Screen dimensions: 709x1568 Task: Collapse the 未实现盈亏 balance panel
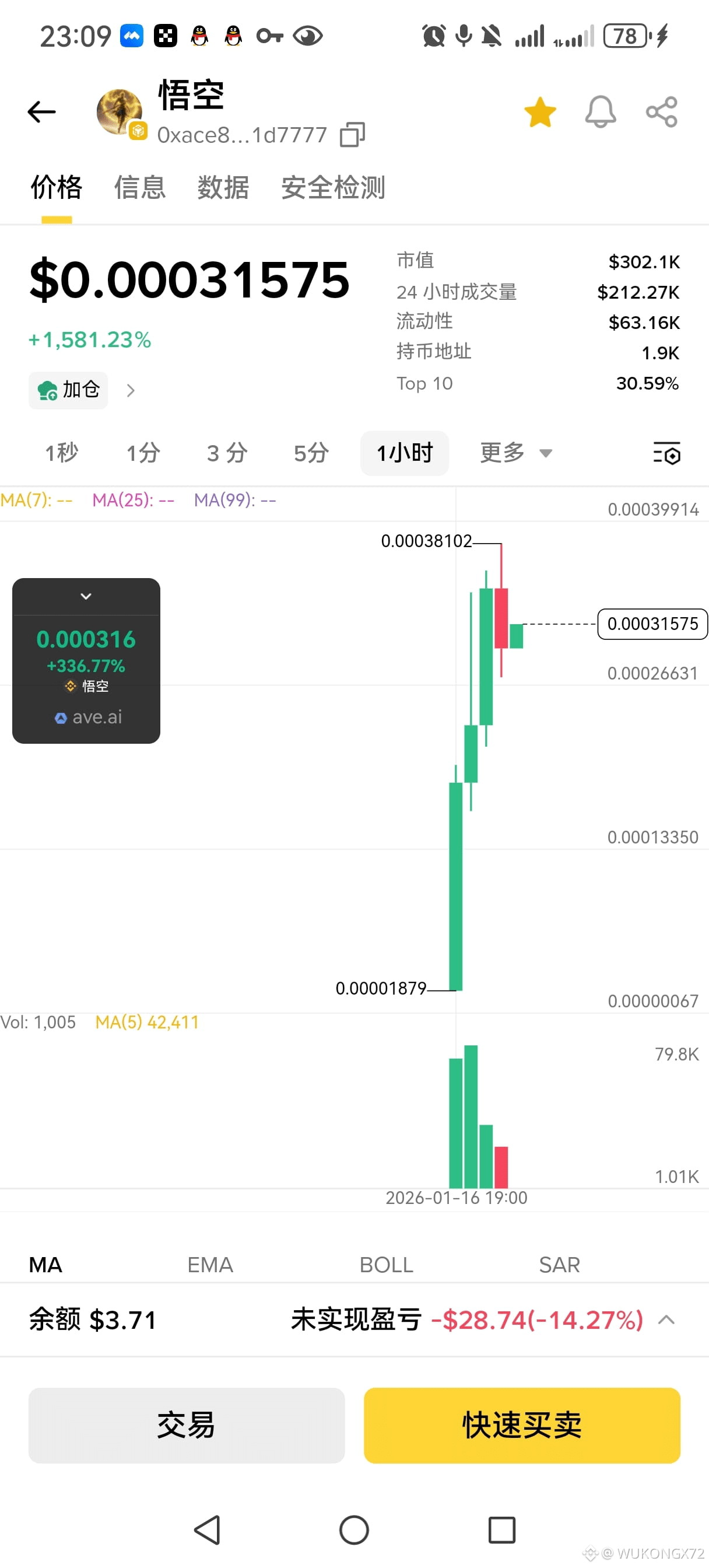click(x=668, y=1321)
